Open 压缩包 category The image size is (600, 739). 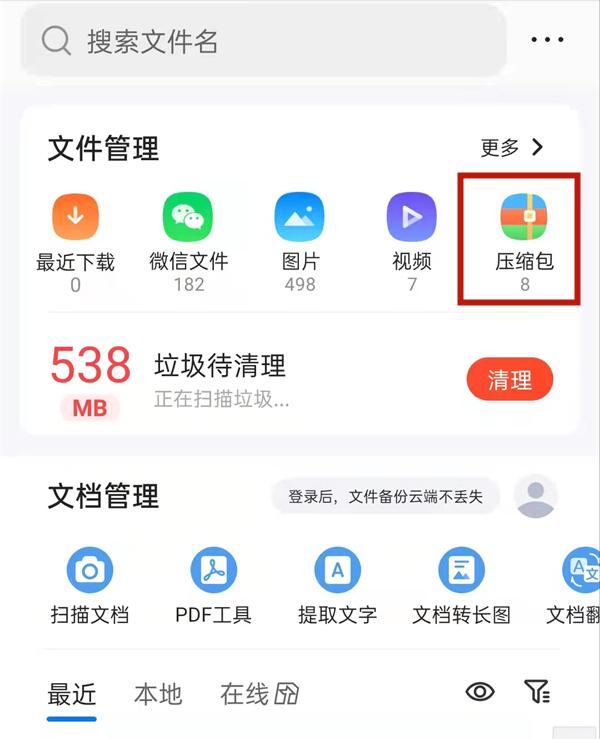pyautogui.click(x=524, y=218)
